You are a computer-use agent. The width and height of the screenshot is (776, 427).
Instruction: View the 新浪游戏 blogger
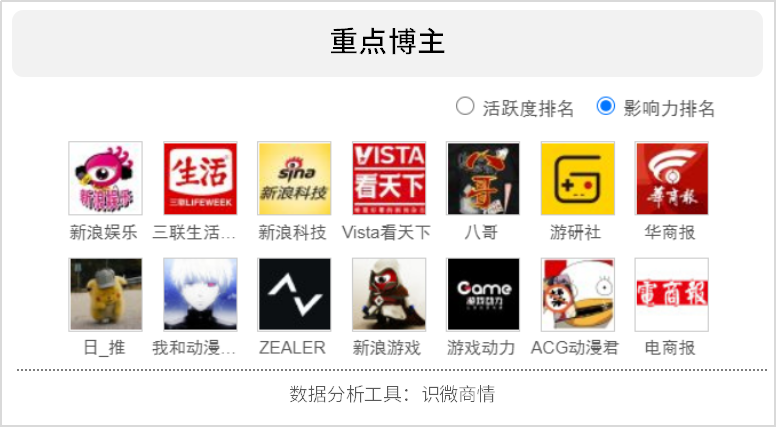[388, 294]
